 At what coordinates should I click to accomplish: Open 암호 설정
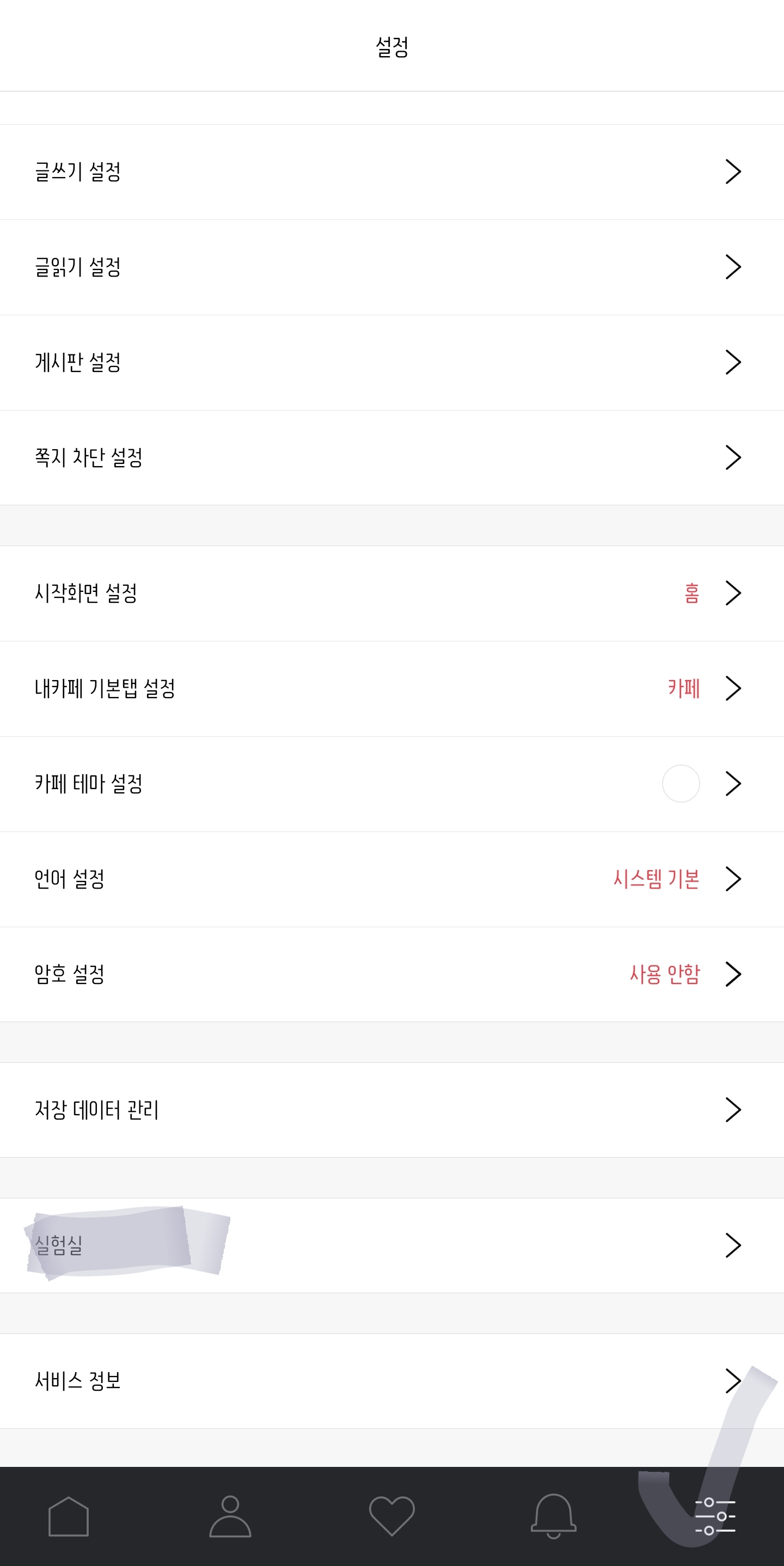392,975
